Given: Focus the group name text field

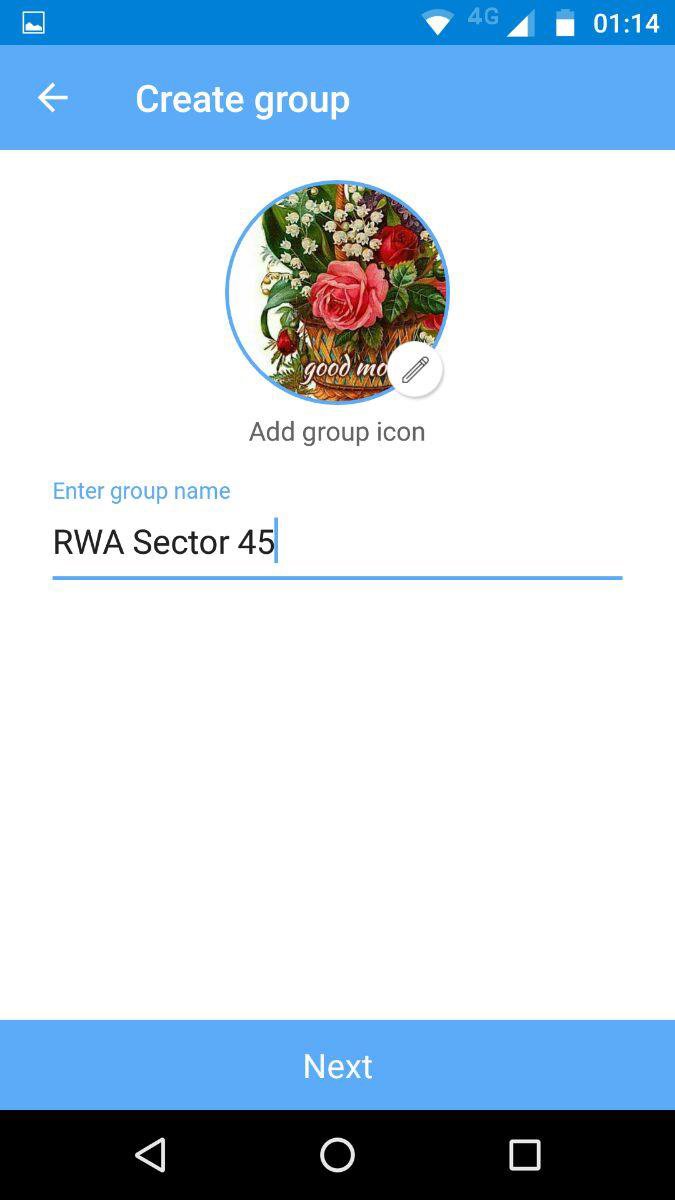Looking at the screenshot, I should coord(337,542).
